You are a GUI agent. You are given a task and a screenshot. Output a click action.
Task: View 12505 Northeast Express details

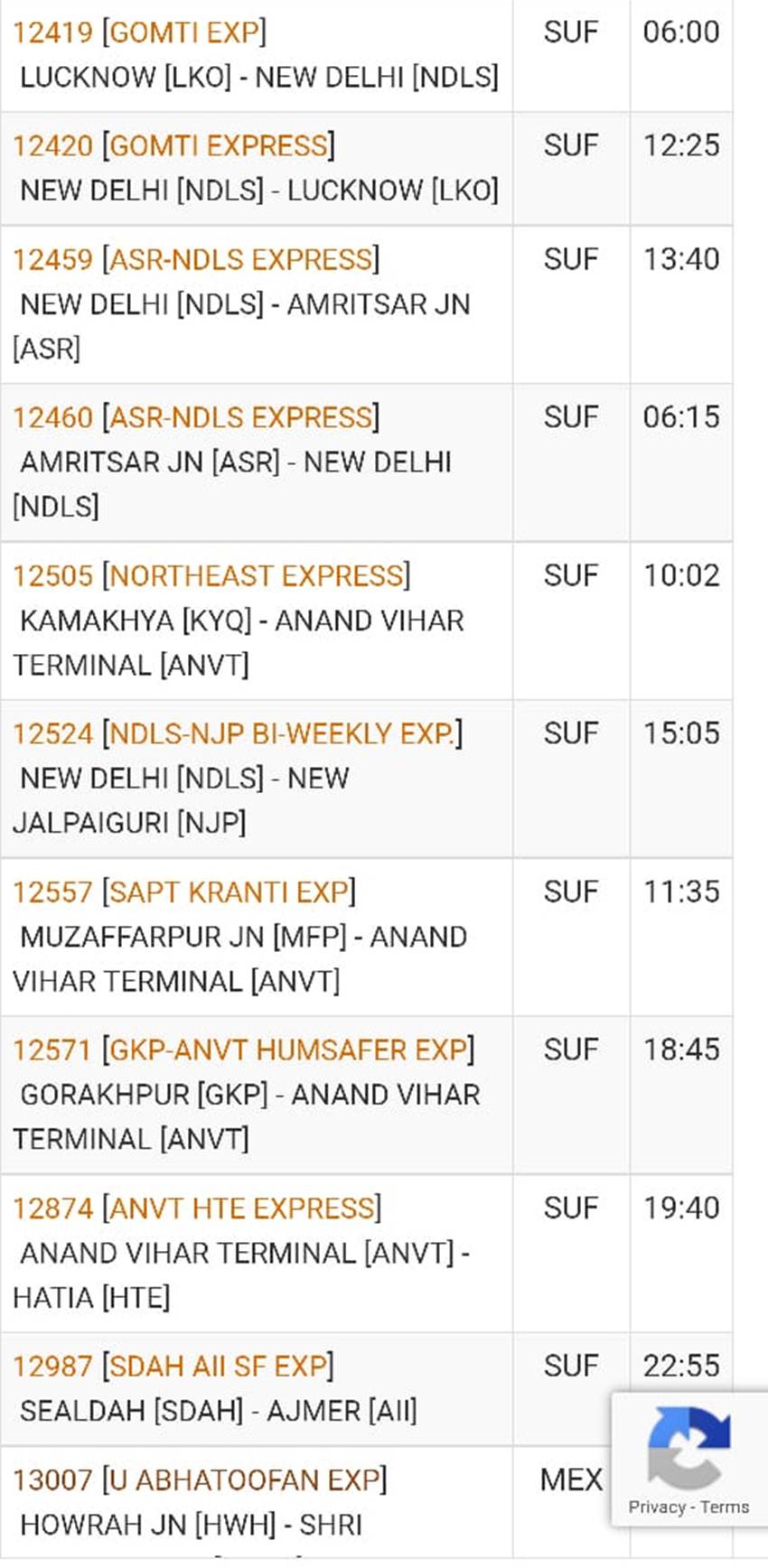click(211, 575)
